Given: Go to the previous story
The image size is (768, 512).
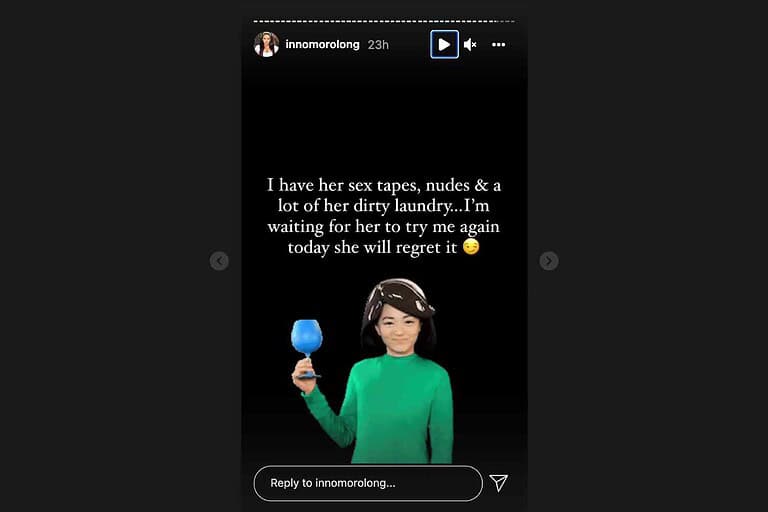Looking at the screenshot, I should pyautogui.click(x=219, y=261).
